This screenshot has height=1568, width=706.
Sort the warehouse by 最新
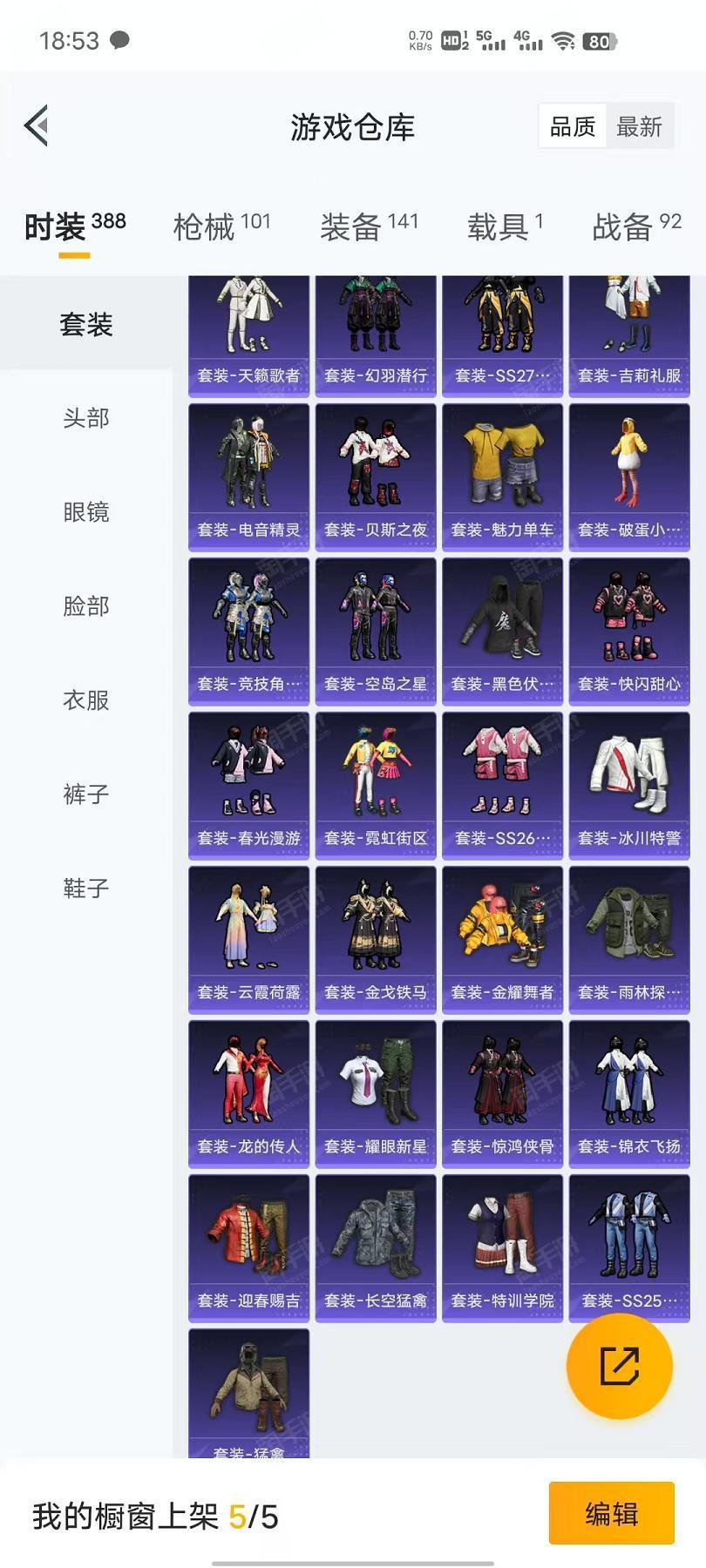point(639,127)
